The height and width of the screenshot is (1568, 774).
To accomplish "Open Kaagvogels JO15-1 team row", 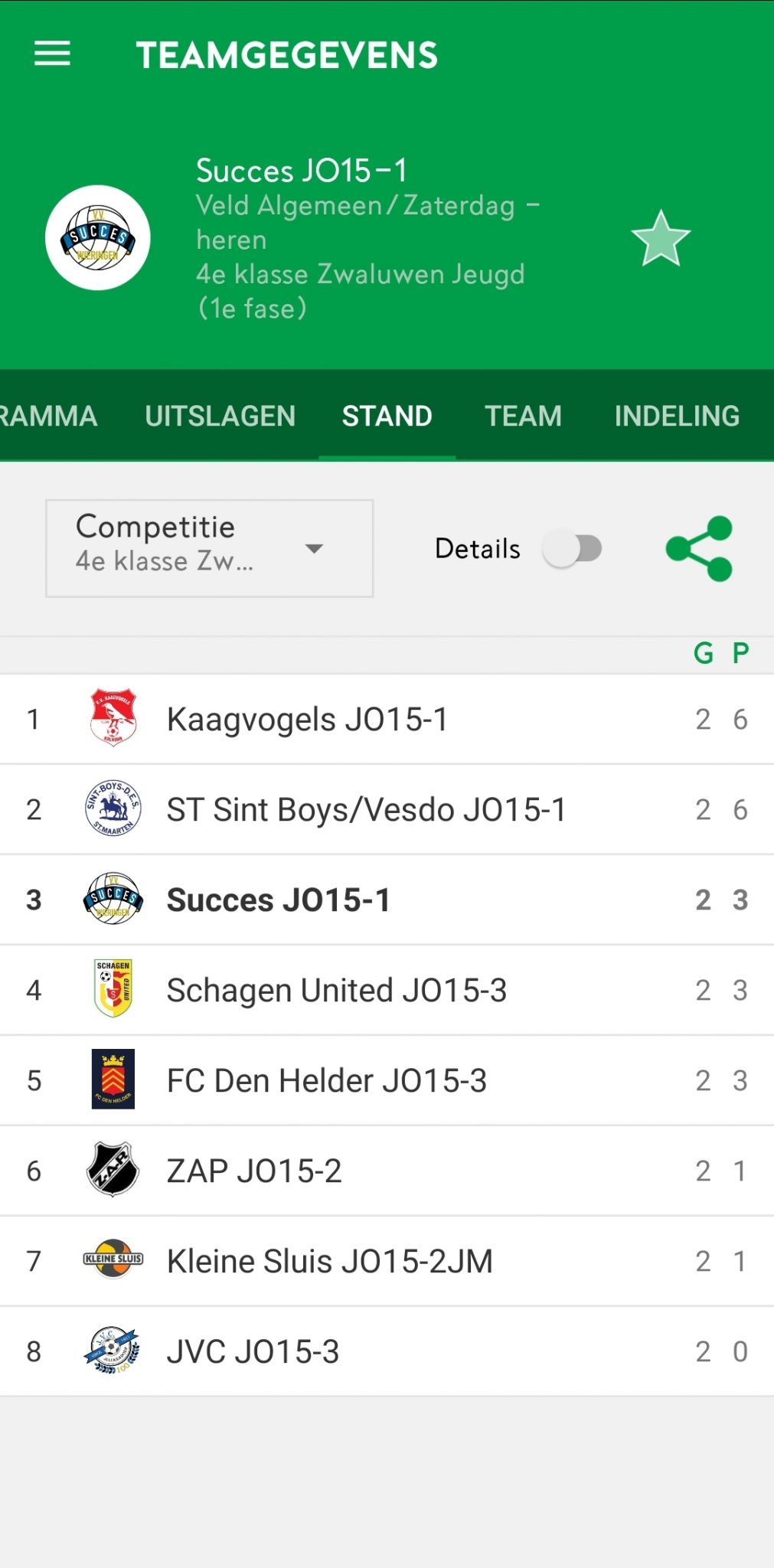I will click(387, 719).
